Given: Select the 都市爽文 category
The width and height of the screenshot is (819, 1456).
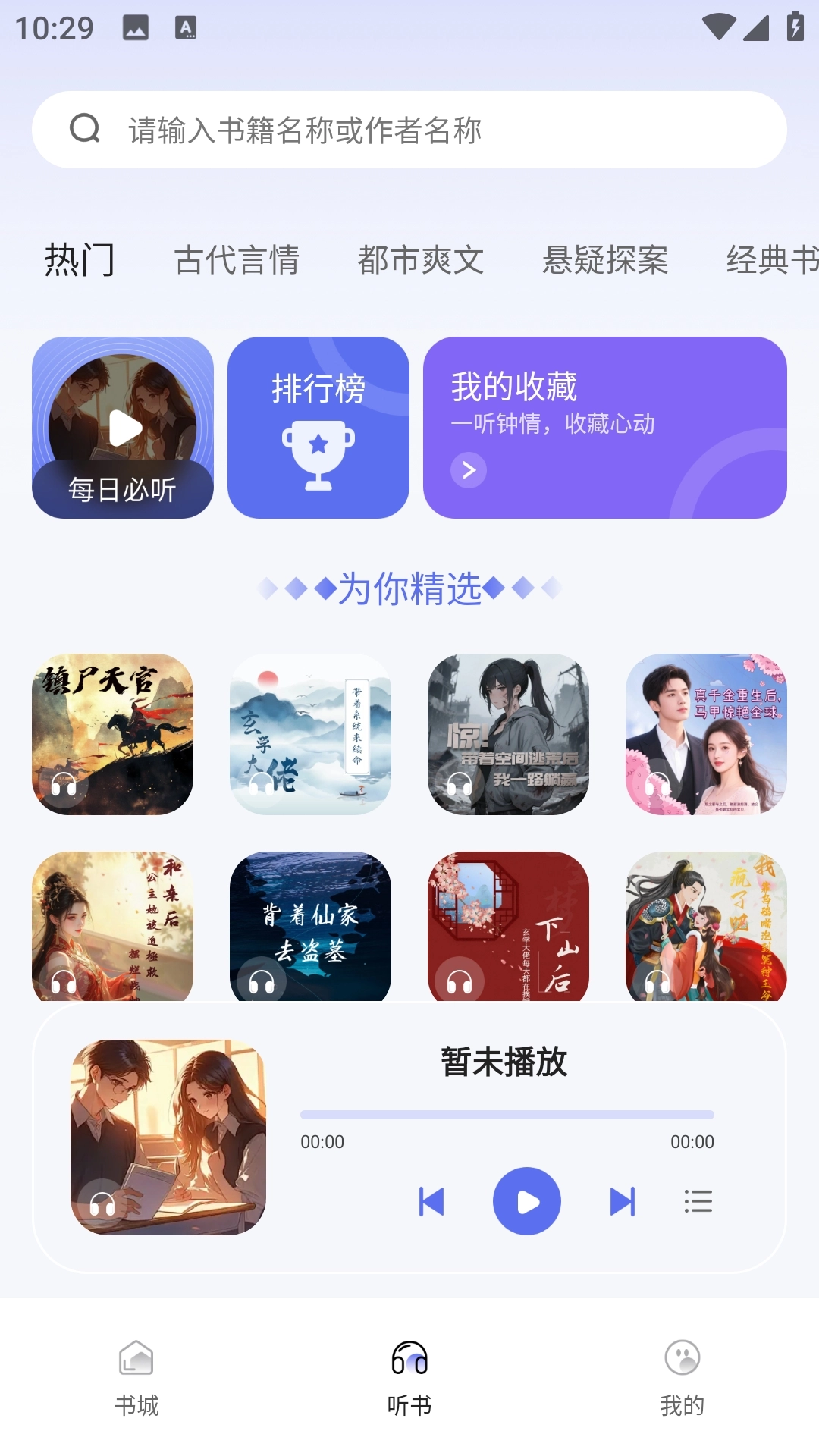Looking at the screenshot, I should coord(421,260).
